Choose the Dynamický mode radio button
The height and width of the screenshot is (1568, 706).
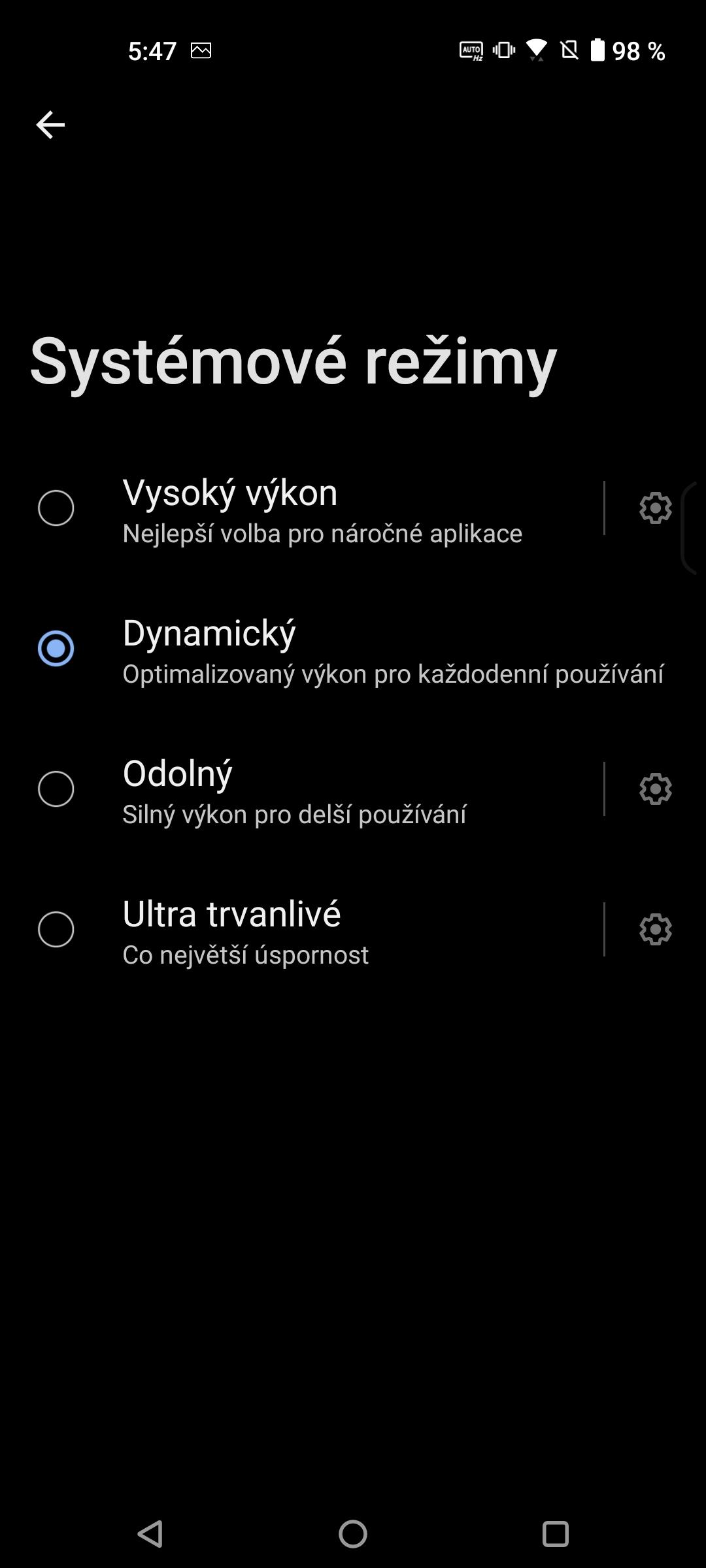[56, 648]
